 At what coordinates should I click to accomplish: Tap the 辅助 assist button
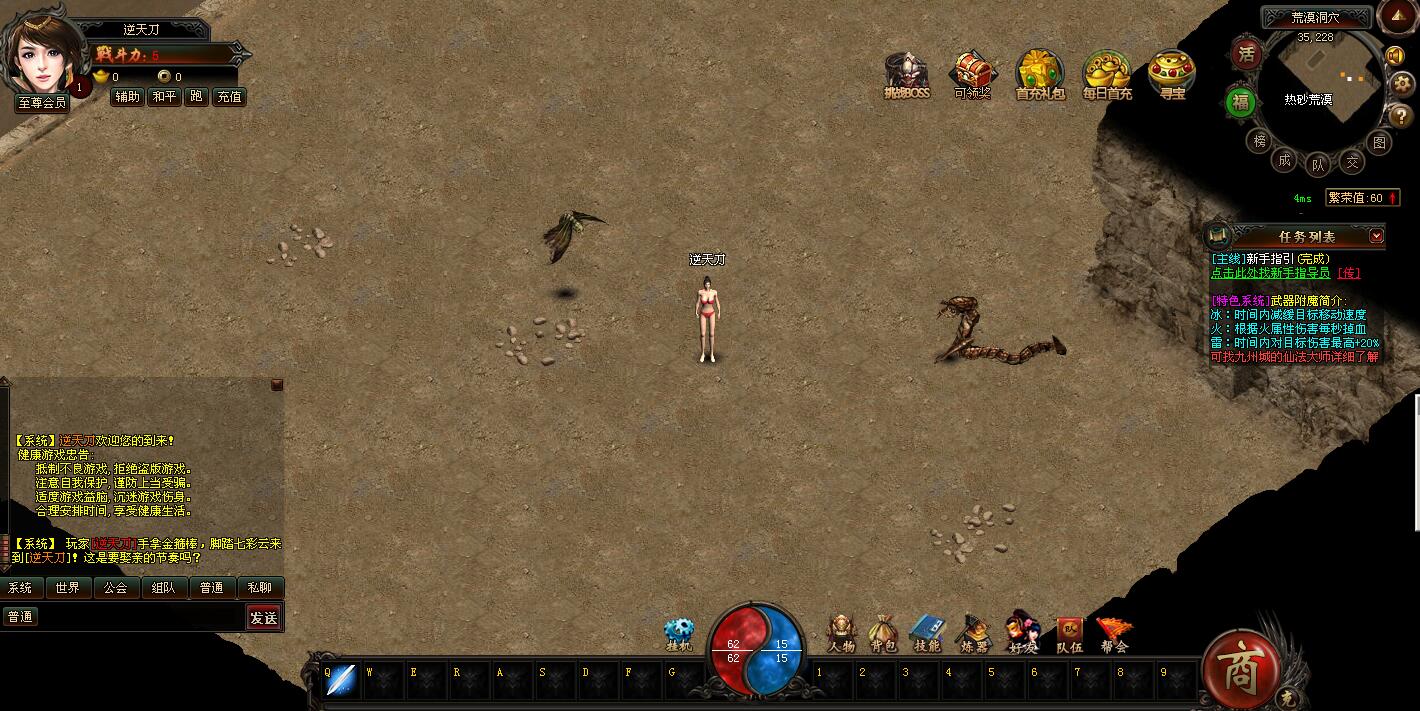127,97
